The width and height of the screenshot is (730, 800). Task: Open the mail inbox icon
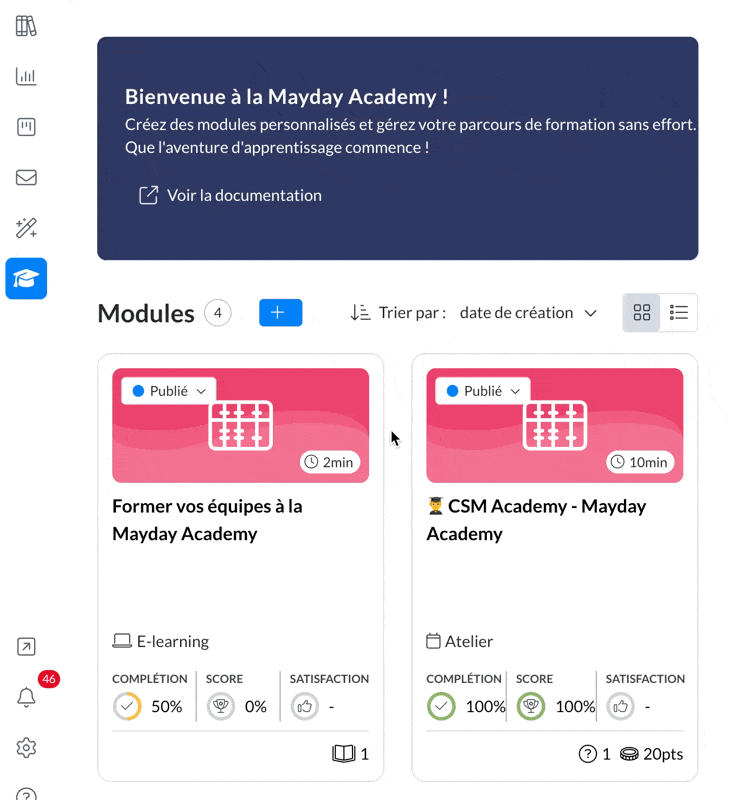[x=26, y=178]
